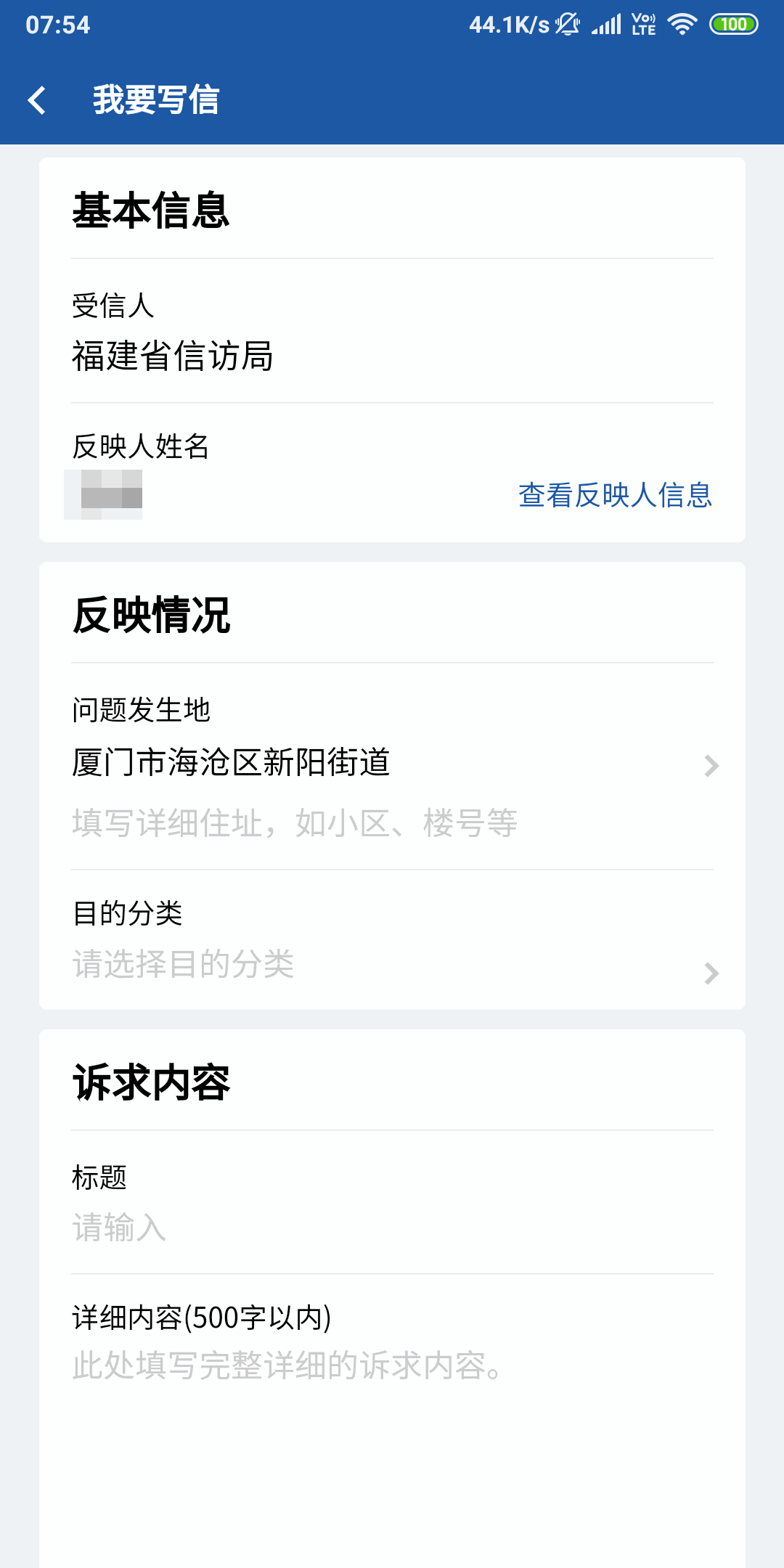Image resolution: width=784 pixels, height=1568 pixels.
Task: Navigate back using the back arrow
Action: 38,100
